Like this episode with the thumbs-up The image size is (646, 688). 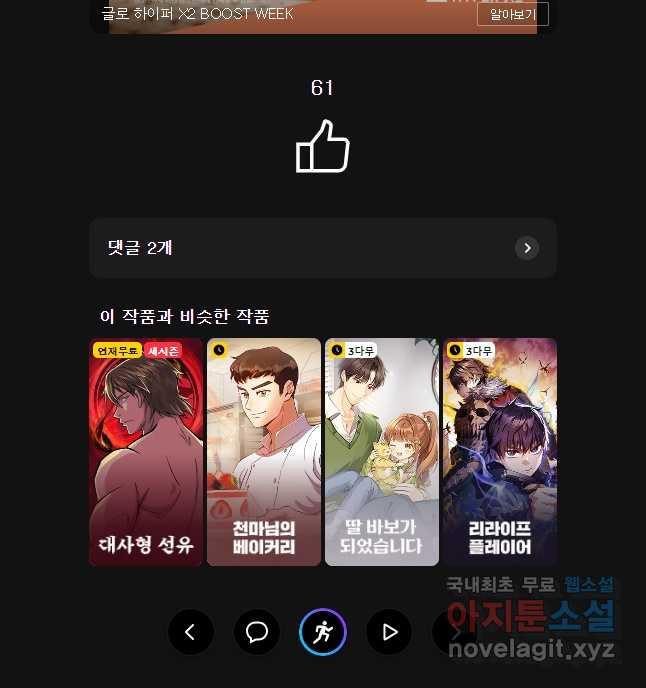tap(322, 147)
